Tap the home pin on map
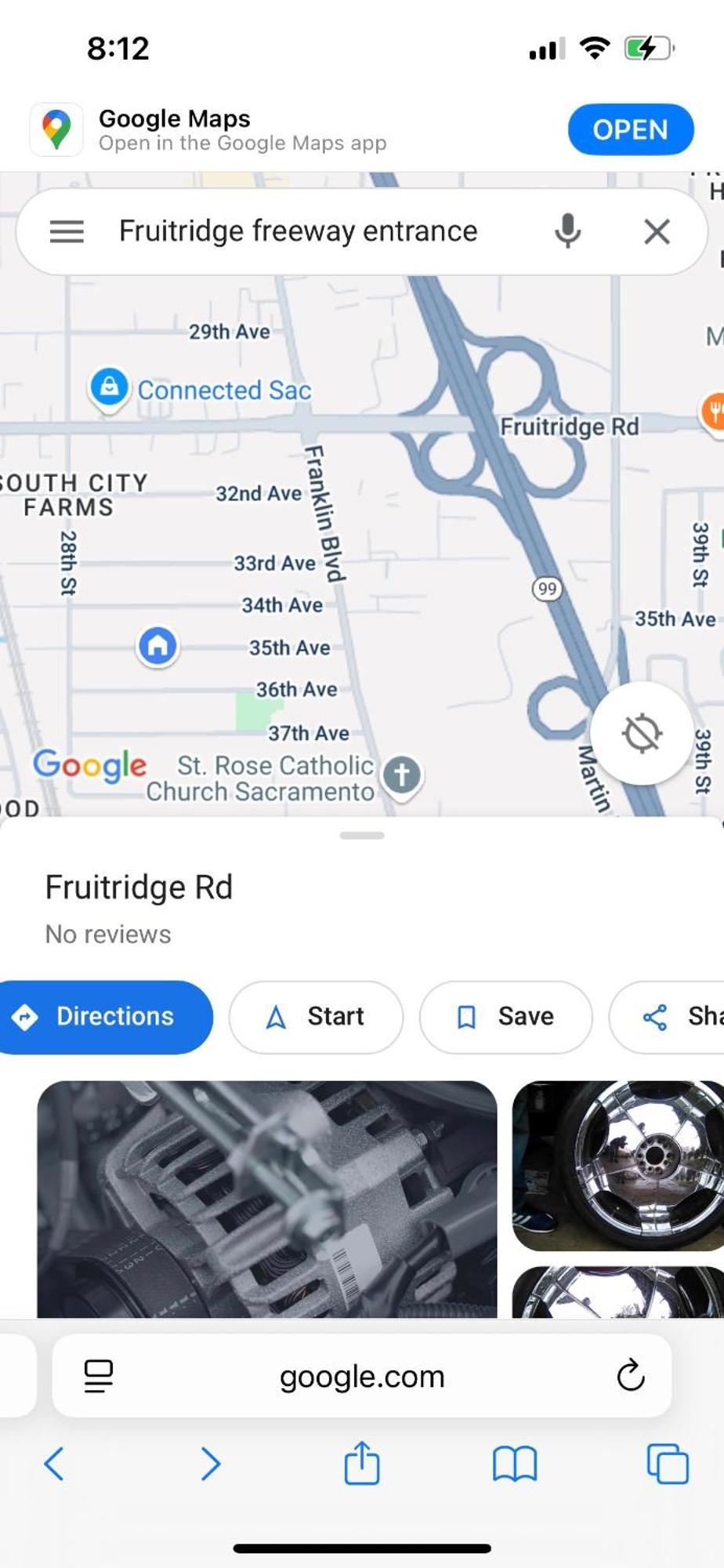 pos(157,645)
